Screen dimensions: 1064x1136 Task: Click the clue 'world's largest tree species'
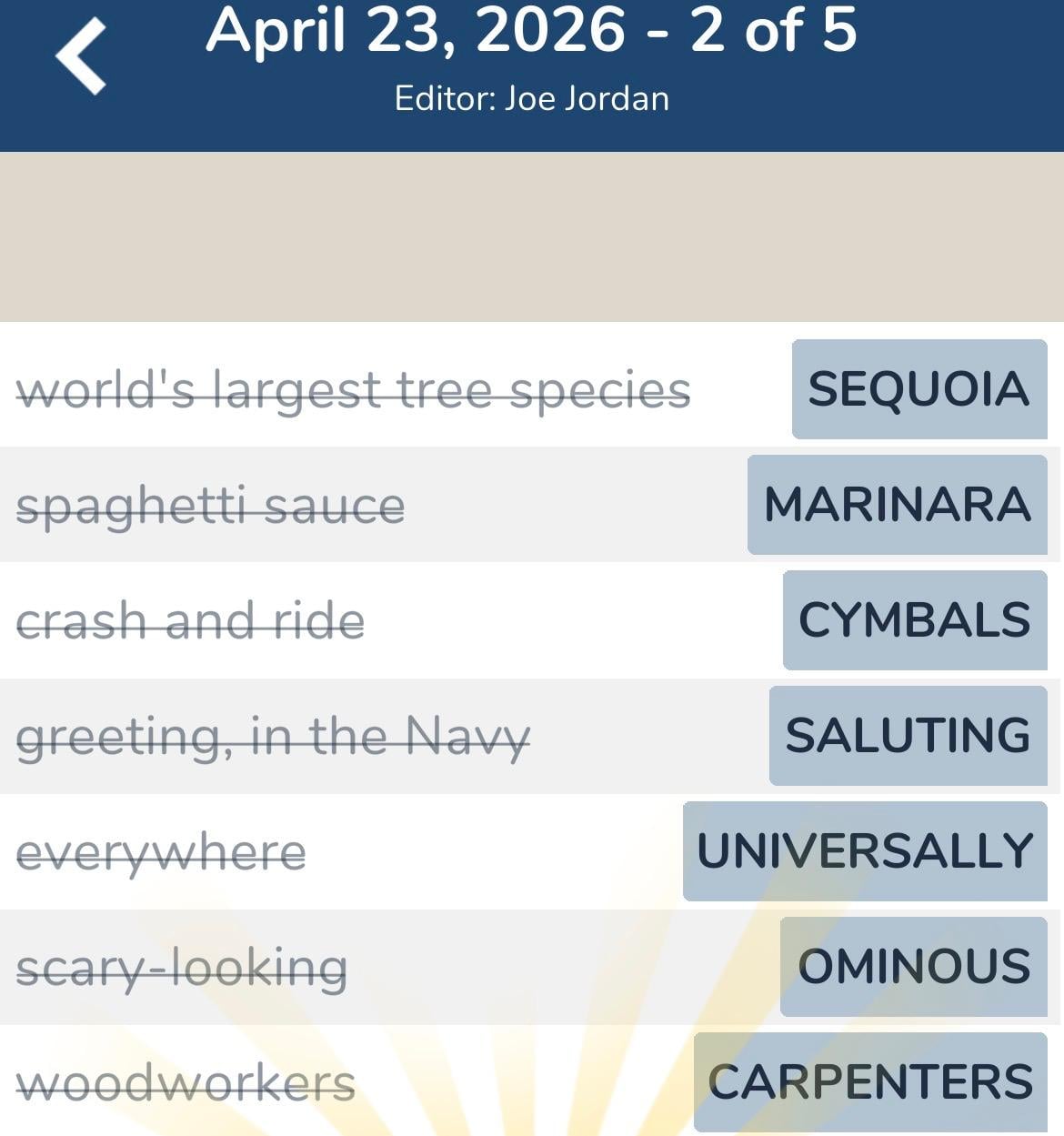[x=354, y=389]
